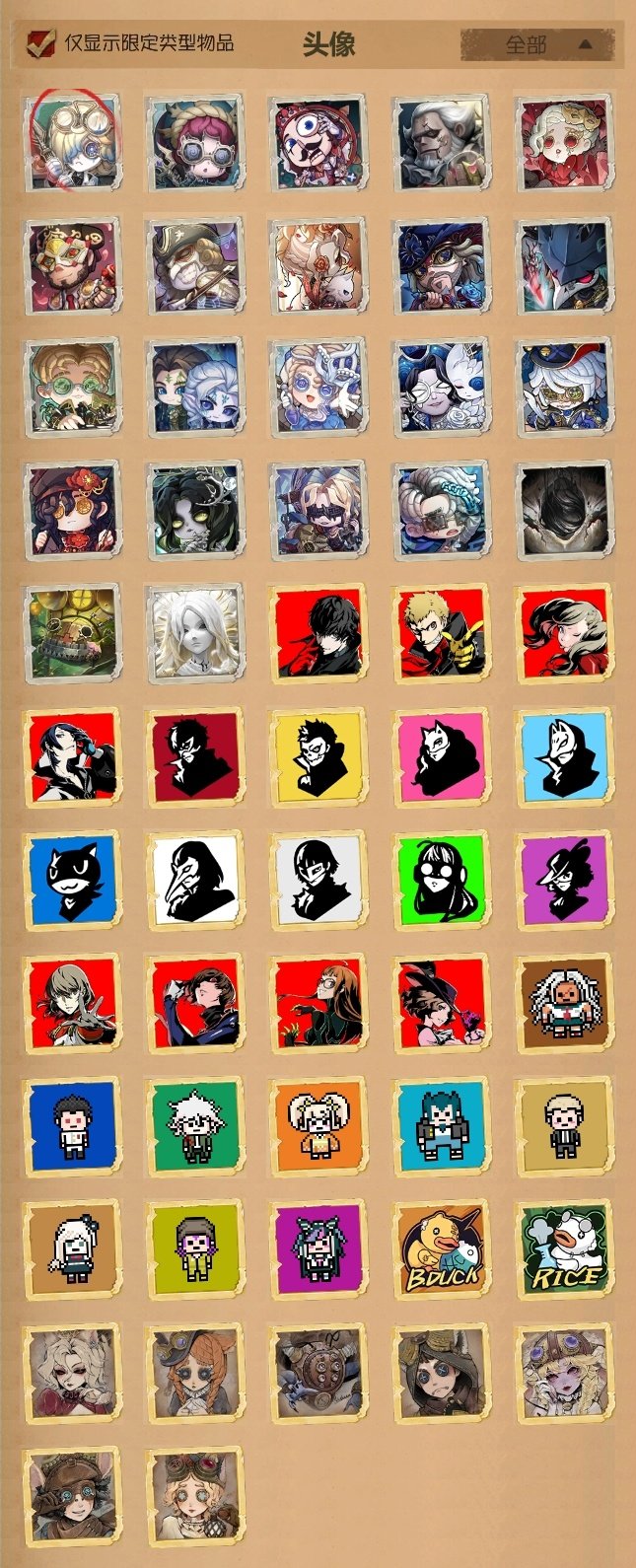Pick the plague-doctor mask silhouette on white background
The height and width of the screenshot is (1568, 636).
click(195, 880)
